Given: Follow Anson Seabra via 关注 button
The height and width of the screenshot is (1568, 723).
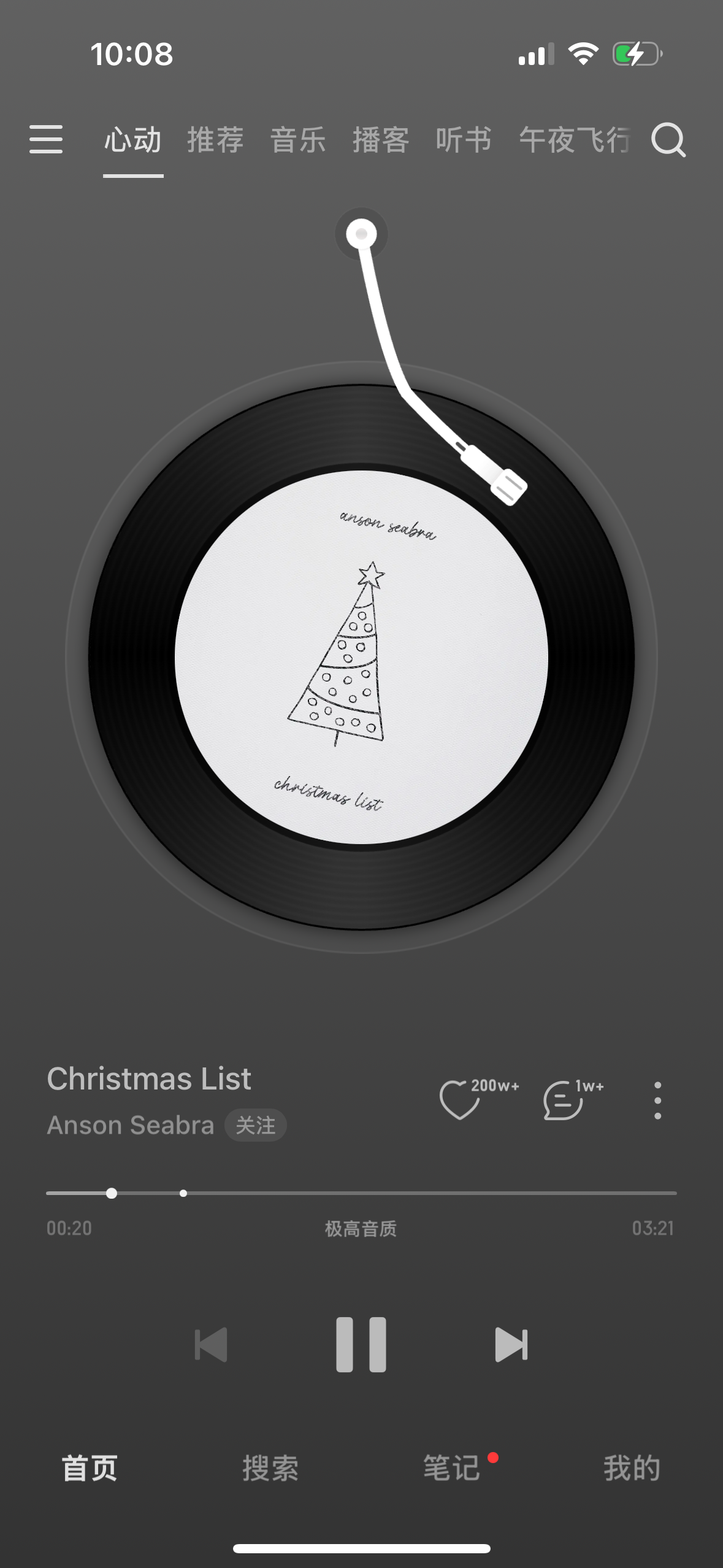Looking at the screenshot, I should [256, 1125].
